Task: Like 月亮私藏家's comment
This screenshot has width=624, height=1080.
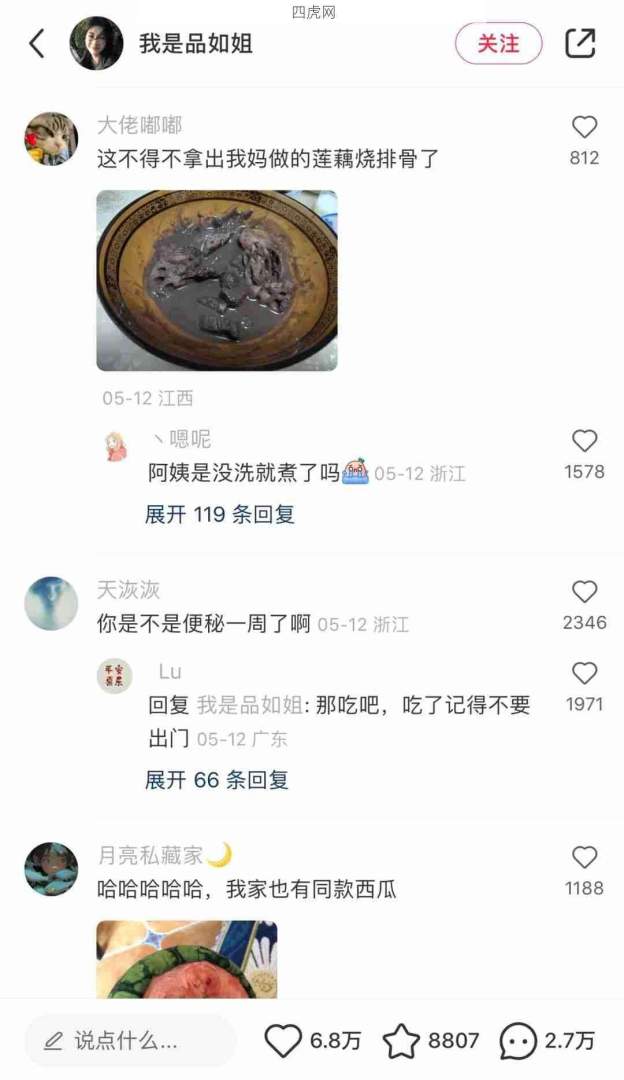Action: 584,858
